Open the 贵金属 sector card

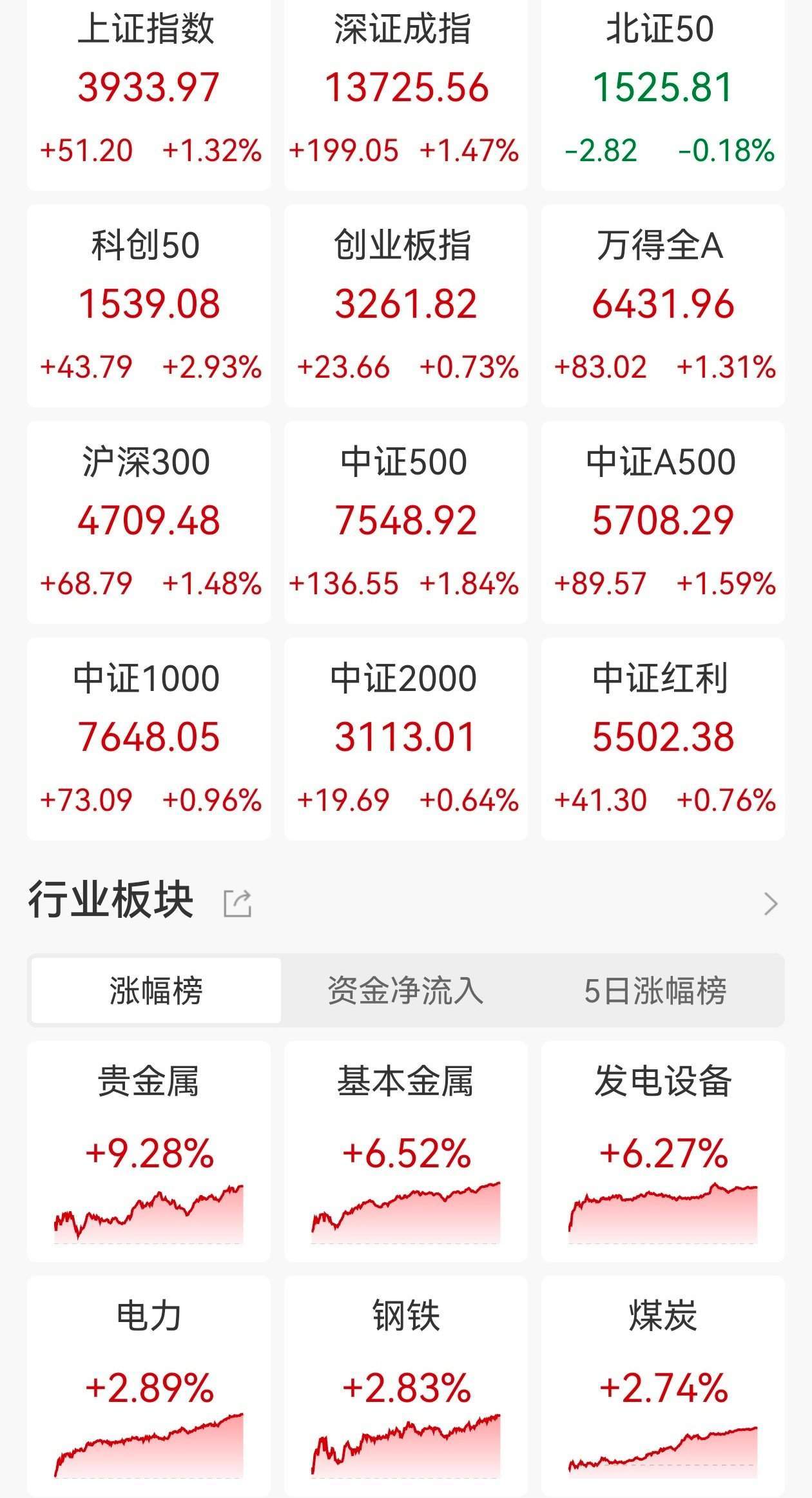[149, 1151]
